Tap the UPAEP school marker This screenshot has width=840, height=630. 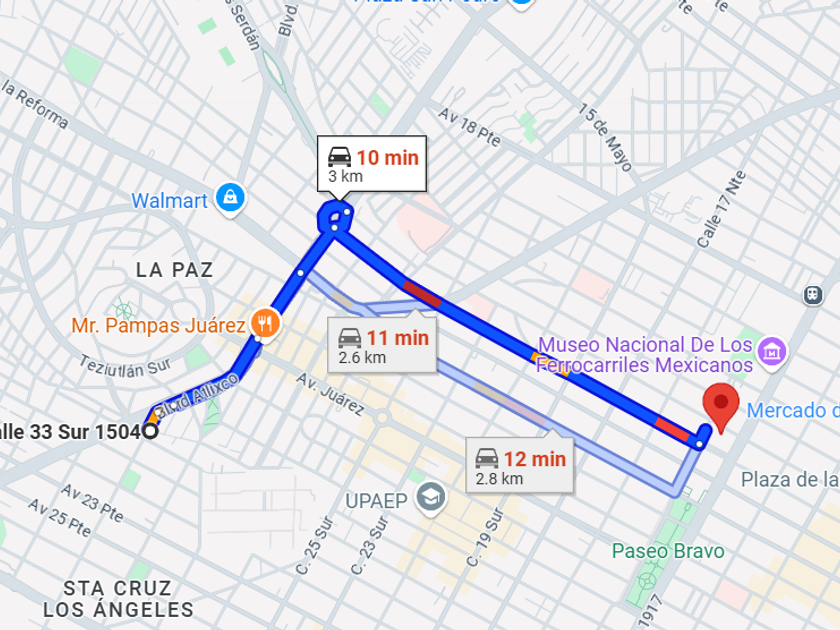[432, 500]
